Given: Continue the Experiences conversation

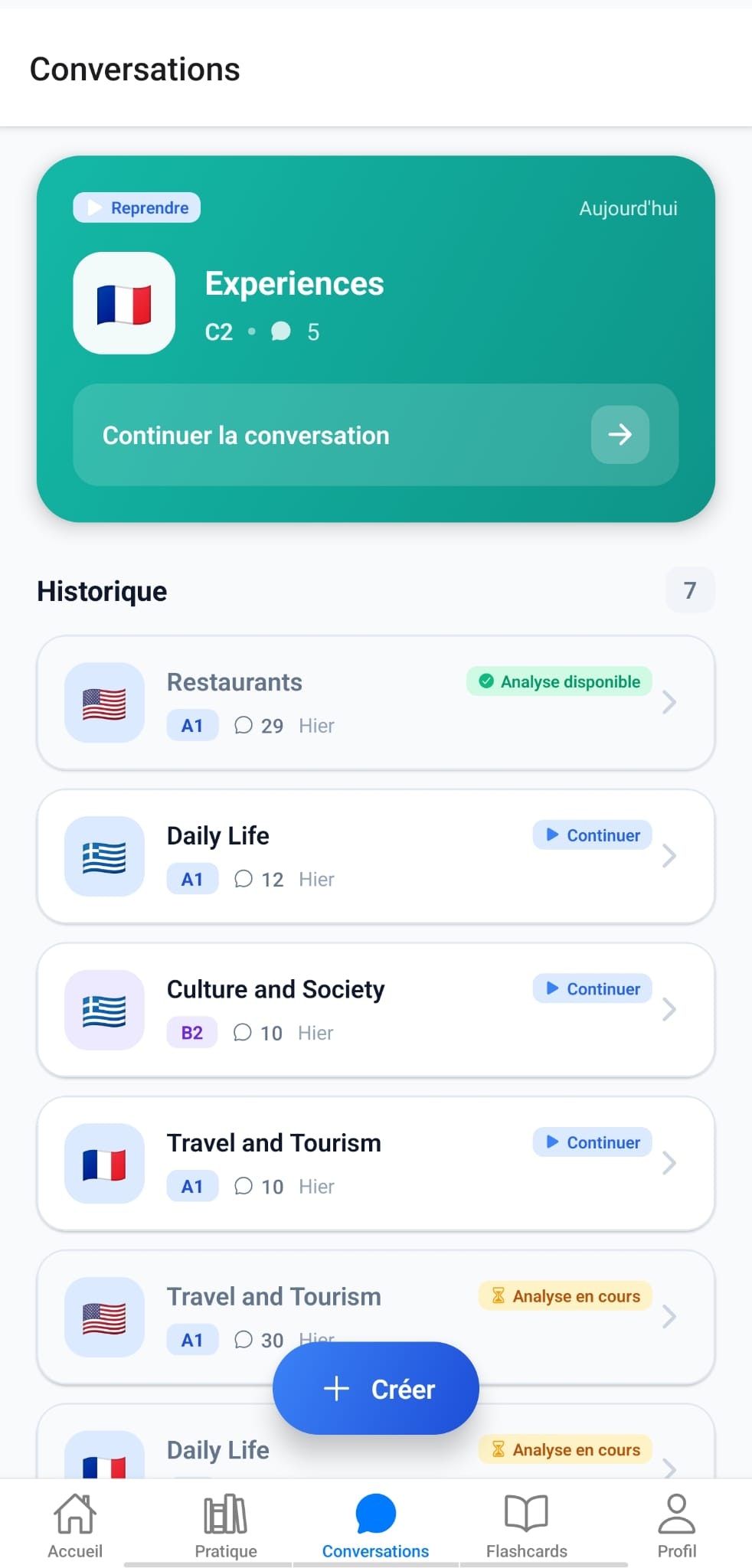Looking at the screenshot, I should coord(375,435).
